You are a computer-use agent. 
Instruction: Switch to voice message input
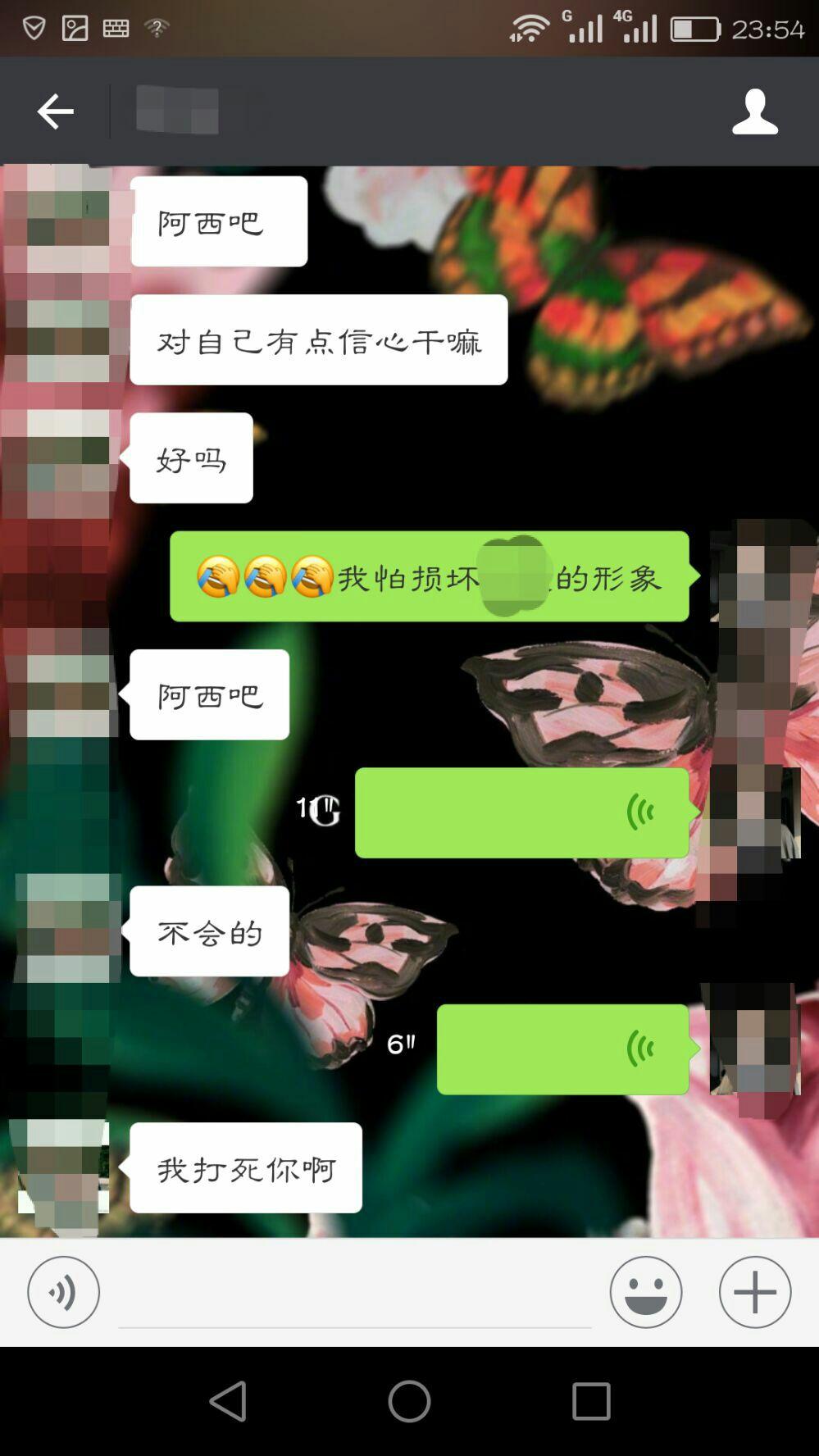(x=63, y=1292)
